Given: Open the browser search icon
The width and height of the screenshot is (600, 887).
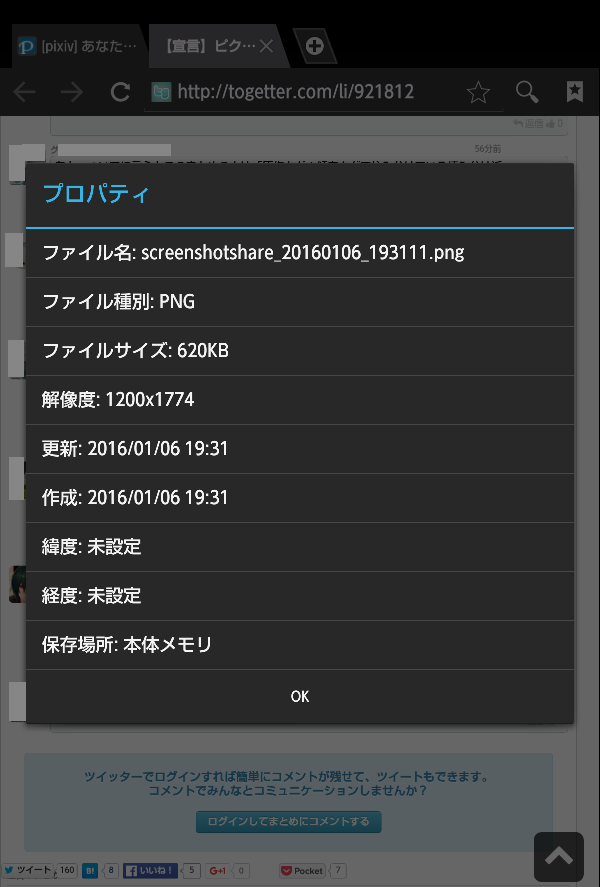Looking at the screenshot, I should (527, 93).
